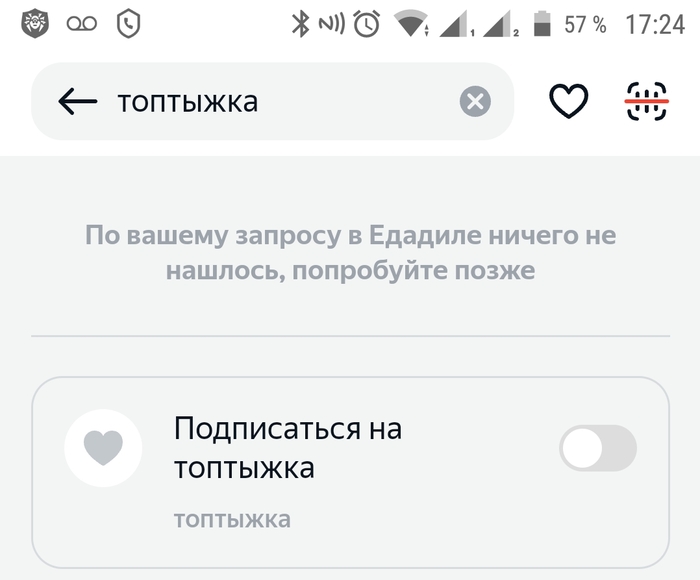Tap the search field with топтыжка
The width and height of the screenshot is (700, 580).
point(272,101)
